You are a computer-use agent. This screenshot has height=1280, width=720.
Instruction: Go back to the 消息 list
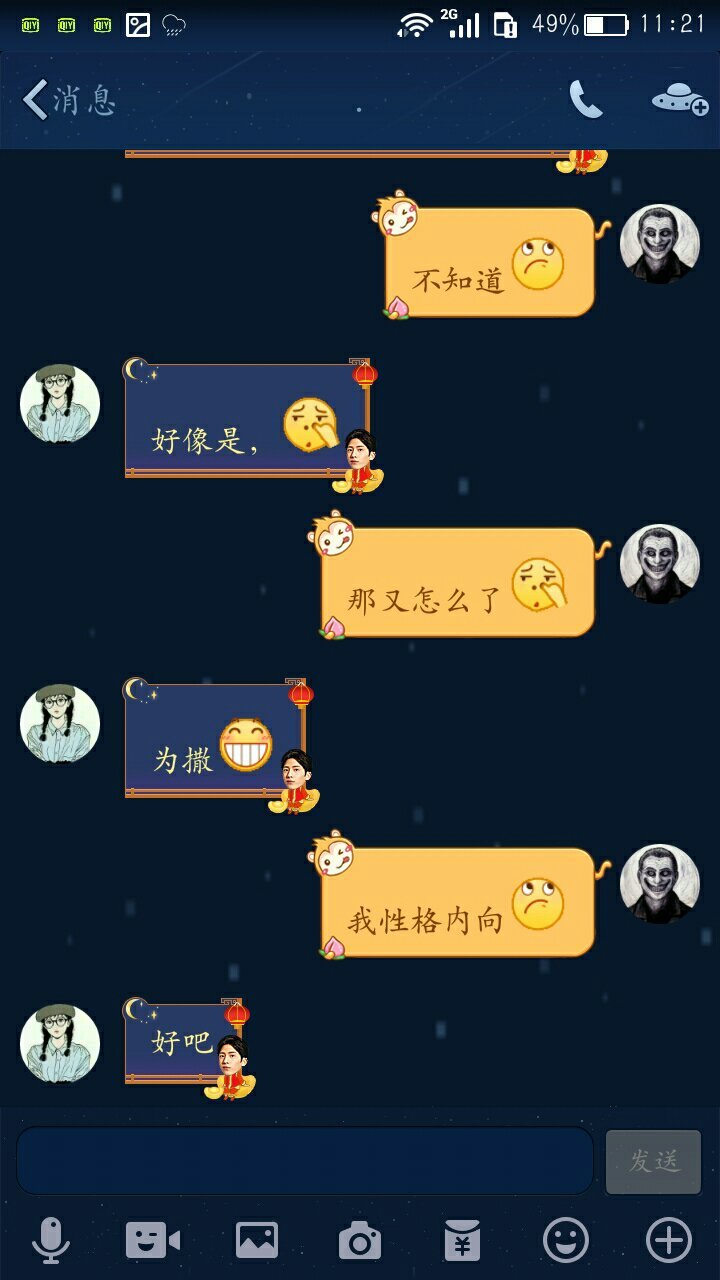[x=68, y=100]
